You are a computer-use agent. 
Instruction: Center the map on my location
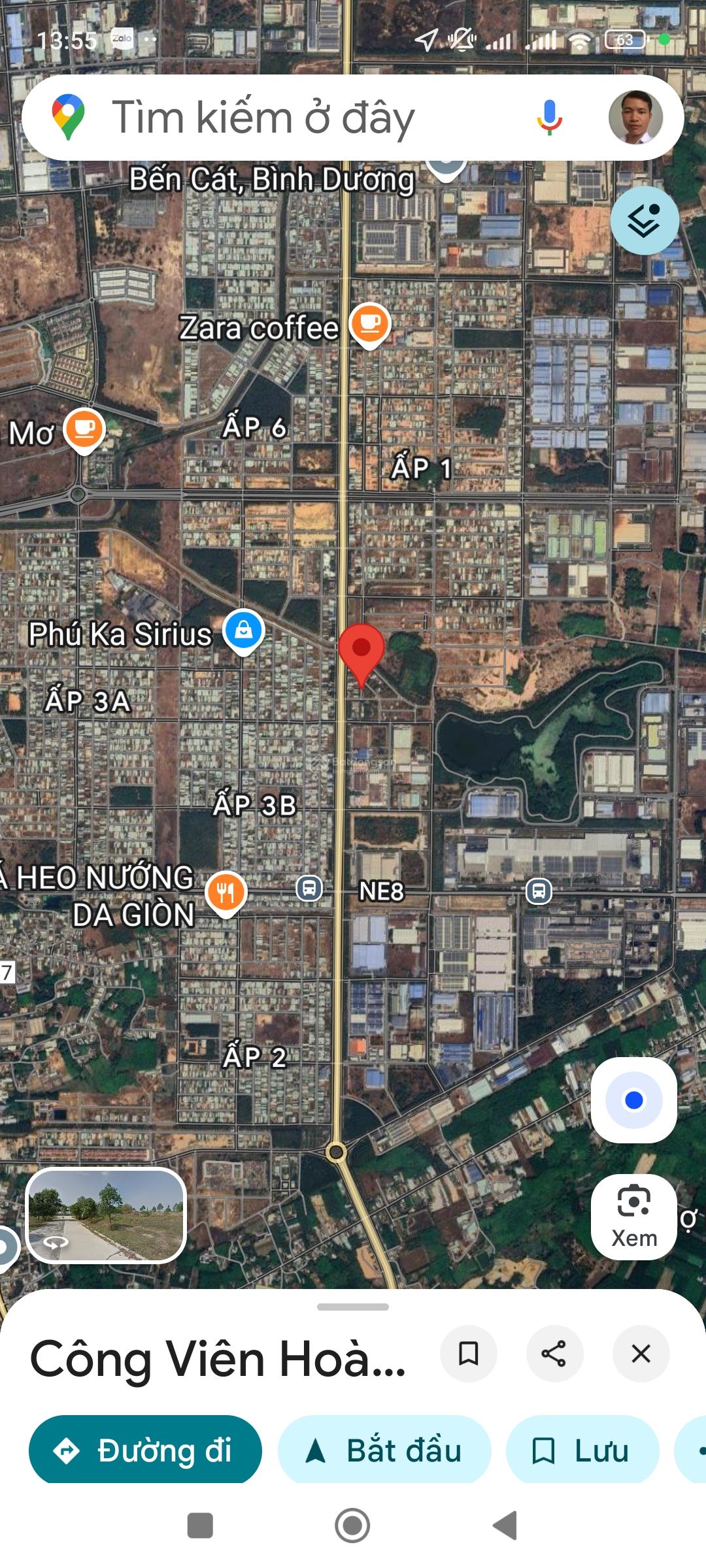point(633,1100)
